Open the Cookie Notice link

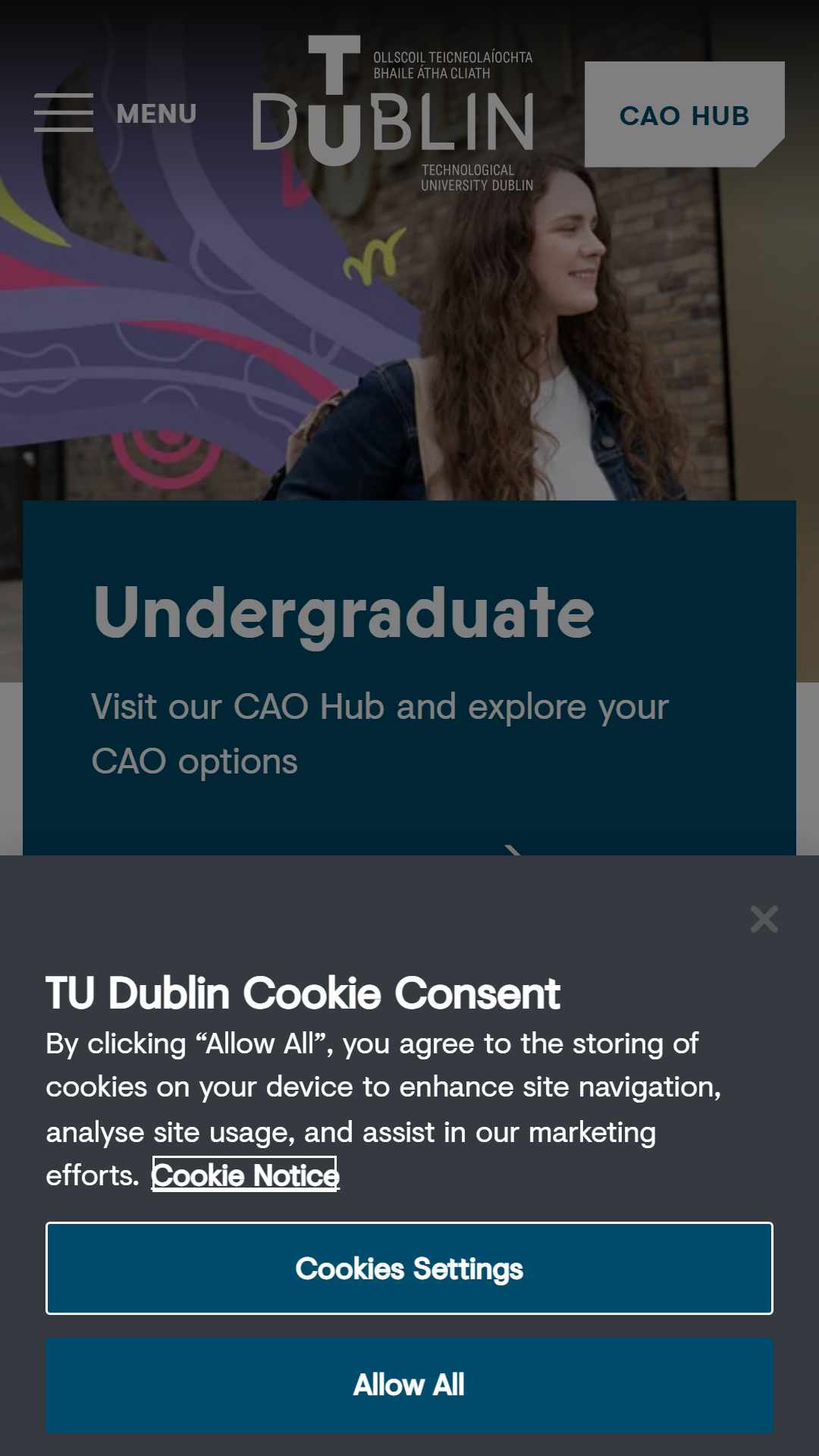[x=245, y=1175]
